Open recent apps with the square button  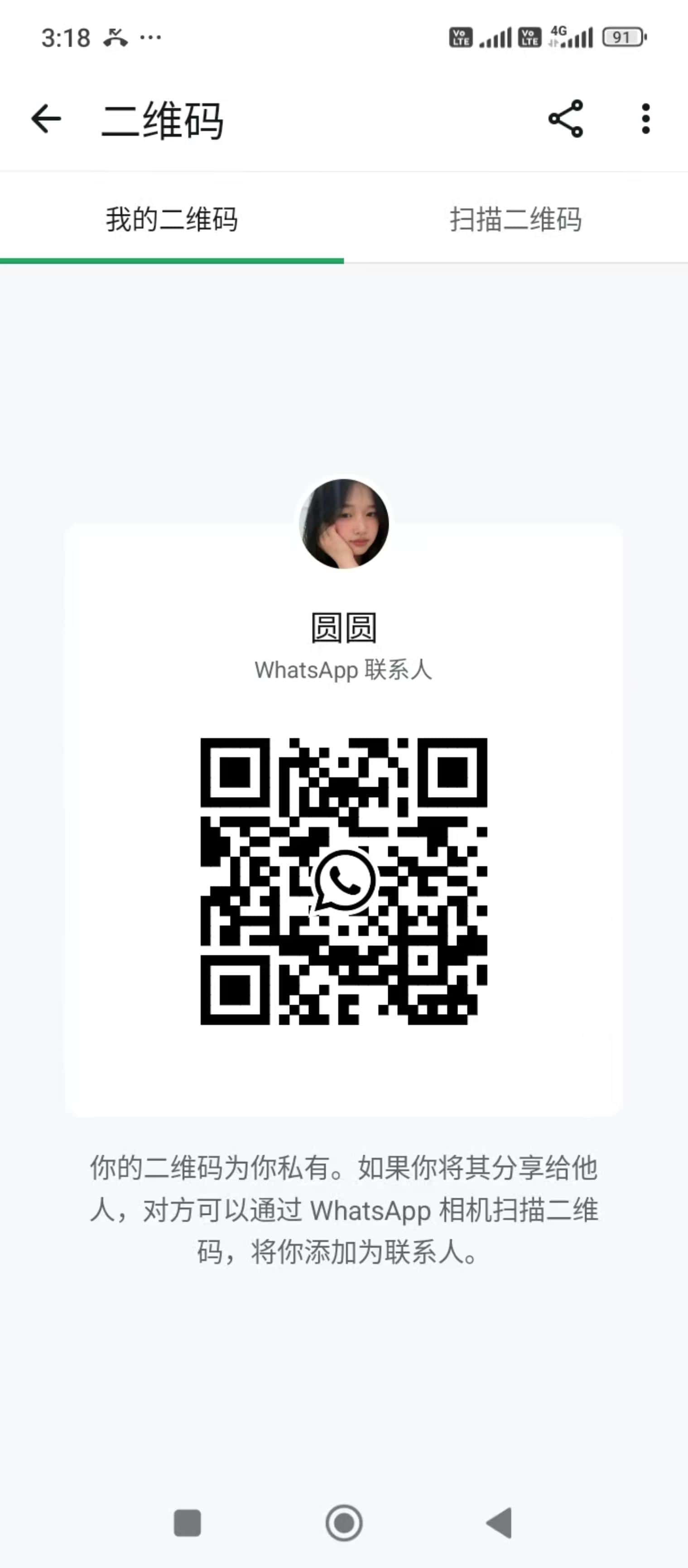tap(188, 1523)
